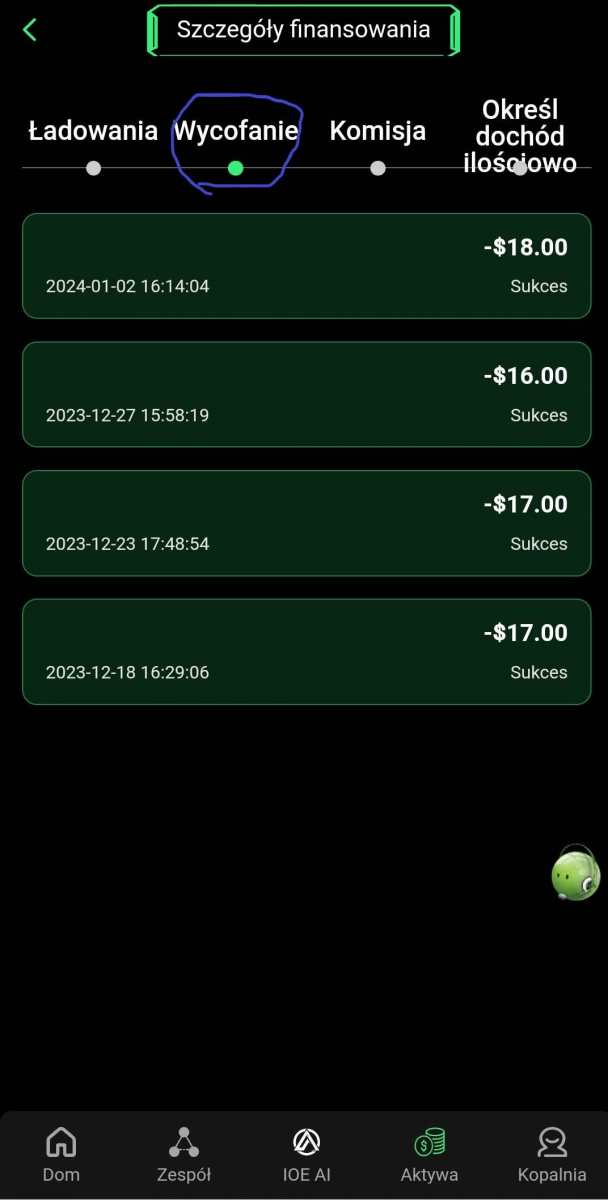Switch to IOE AI tab
The height and width of the screenshot is (1200, 608).
[x=306, y=1154]
